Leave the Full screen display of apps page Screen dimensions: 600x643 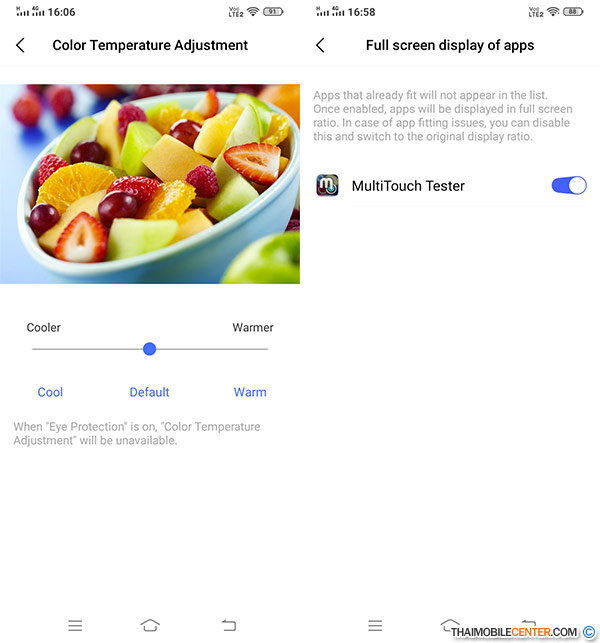[320, 45]
